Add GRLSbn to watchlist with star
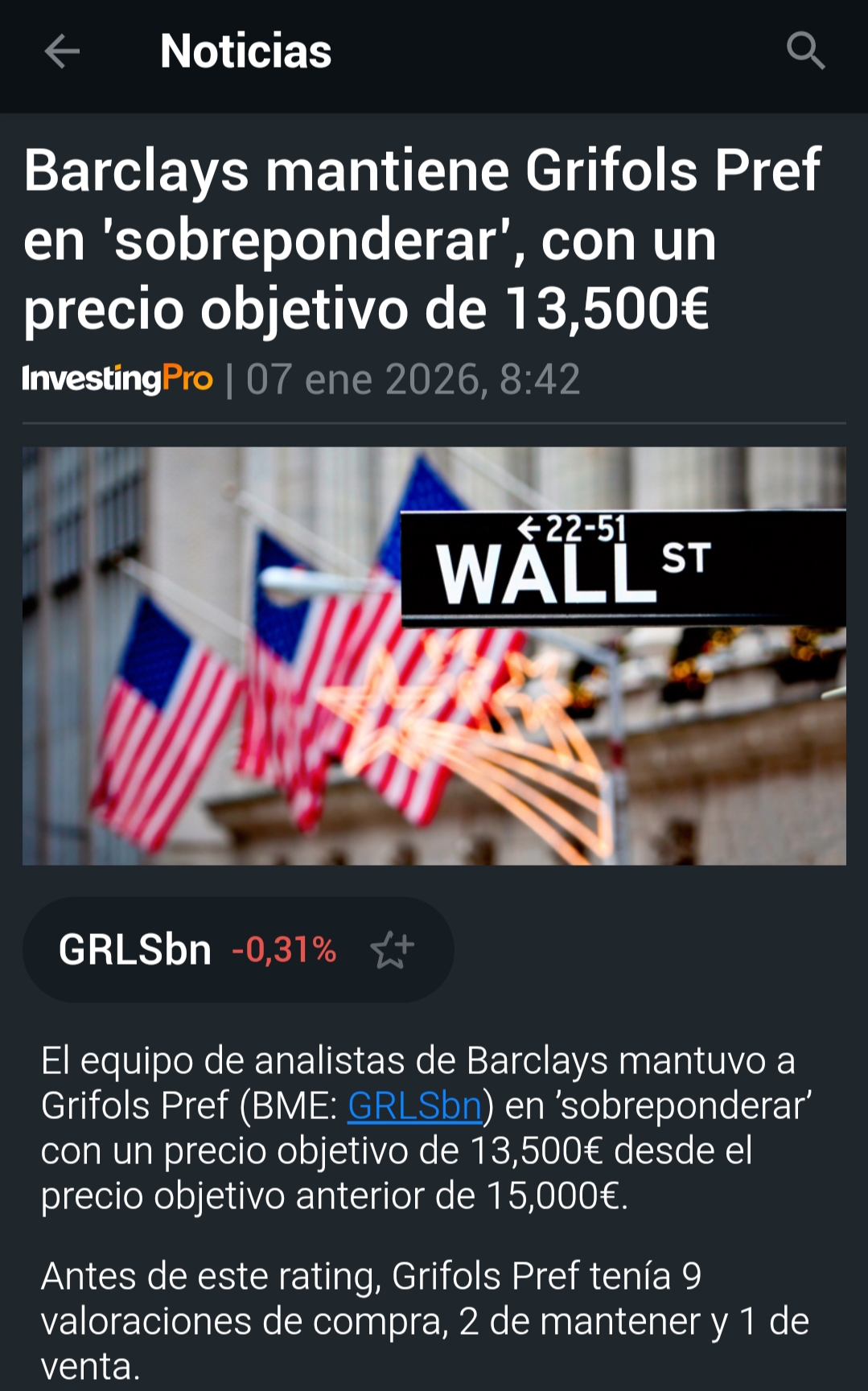Image resolution: width=868 pixels, height=1391 pixels. (x=392, y=950)
